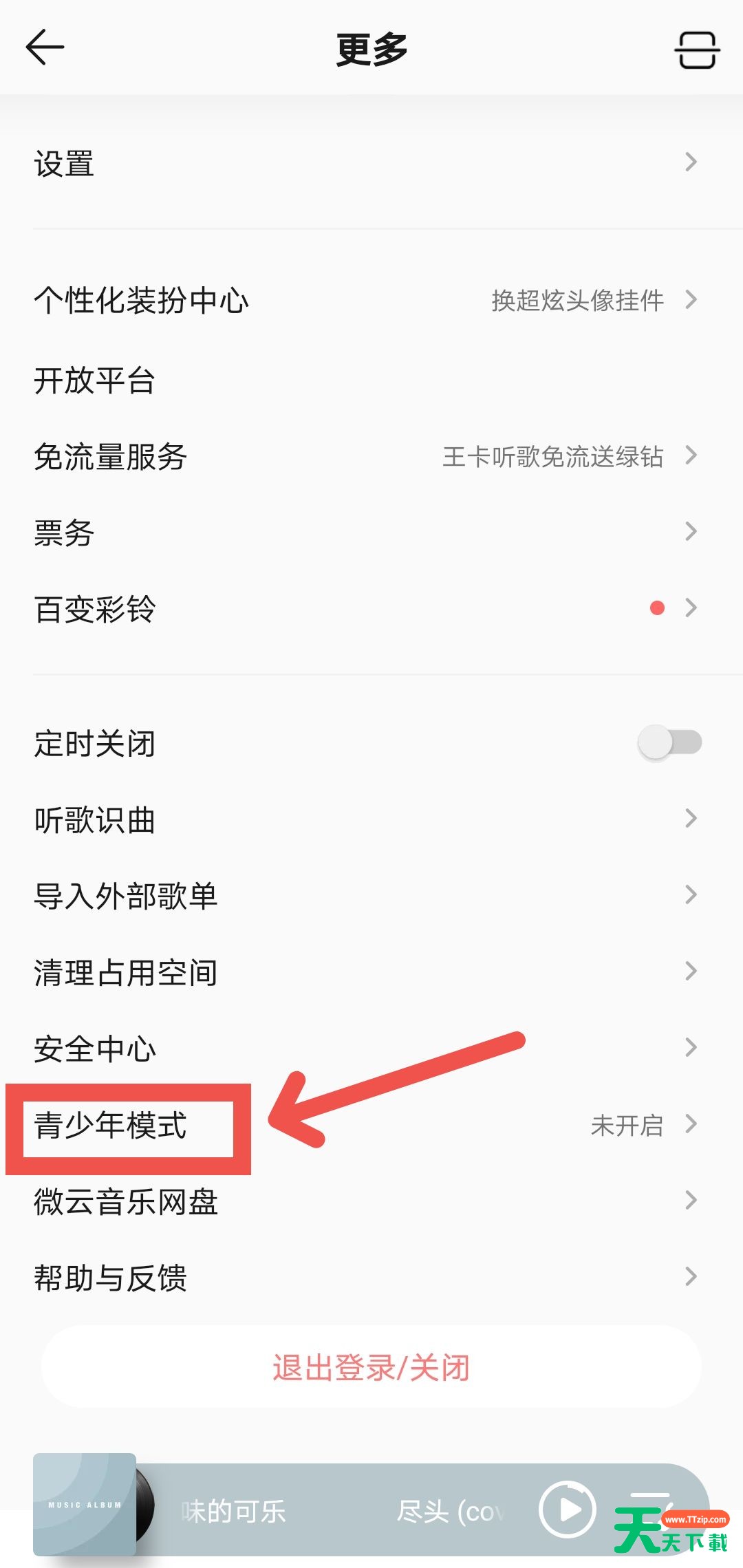The width and height of the screenshot is (743, 1568).
Task: Open 开放平台
Action: pos(371,379)
